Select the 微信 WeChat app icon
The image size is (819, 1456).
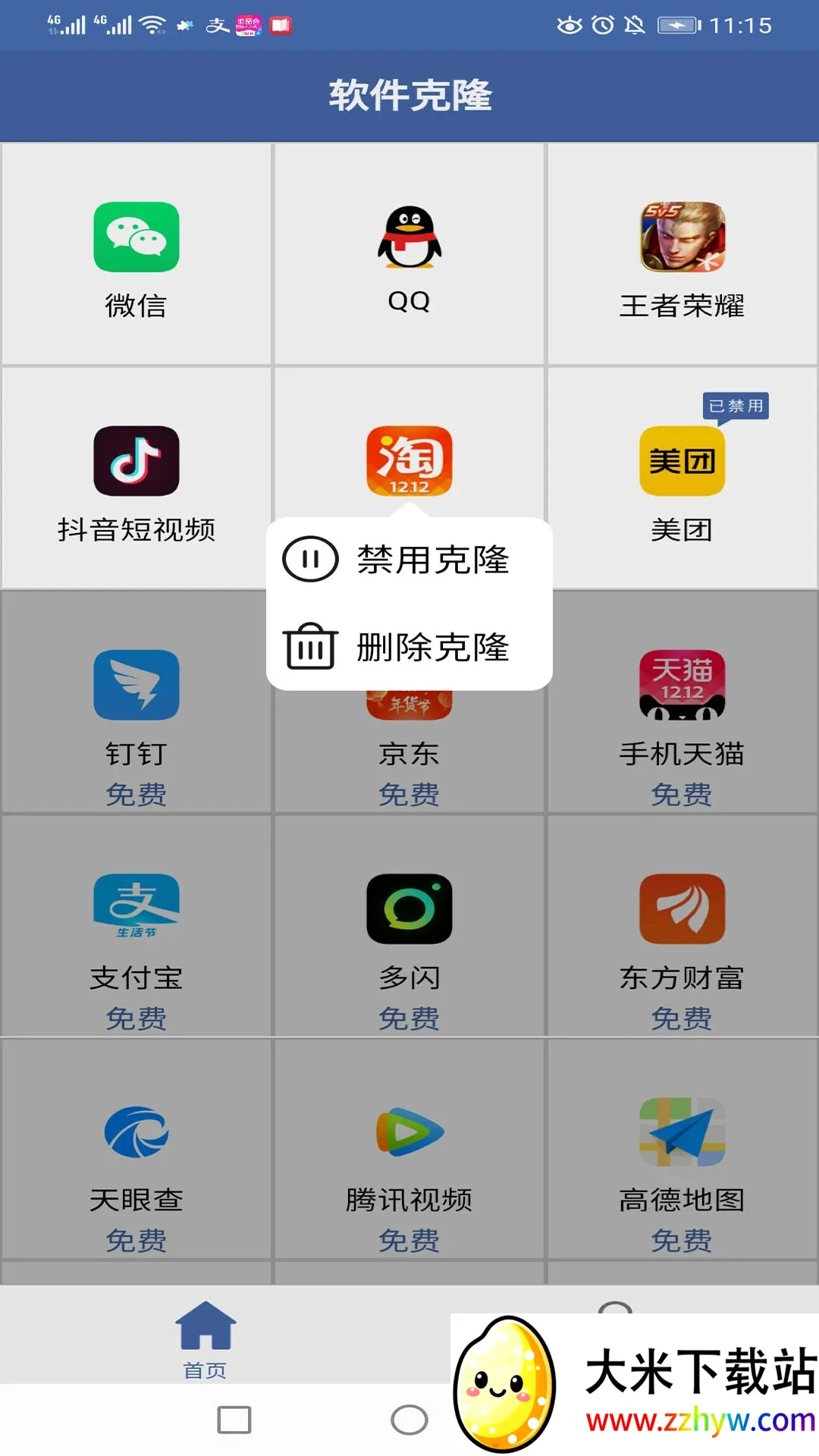point(136,237)
